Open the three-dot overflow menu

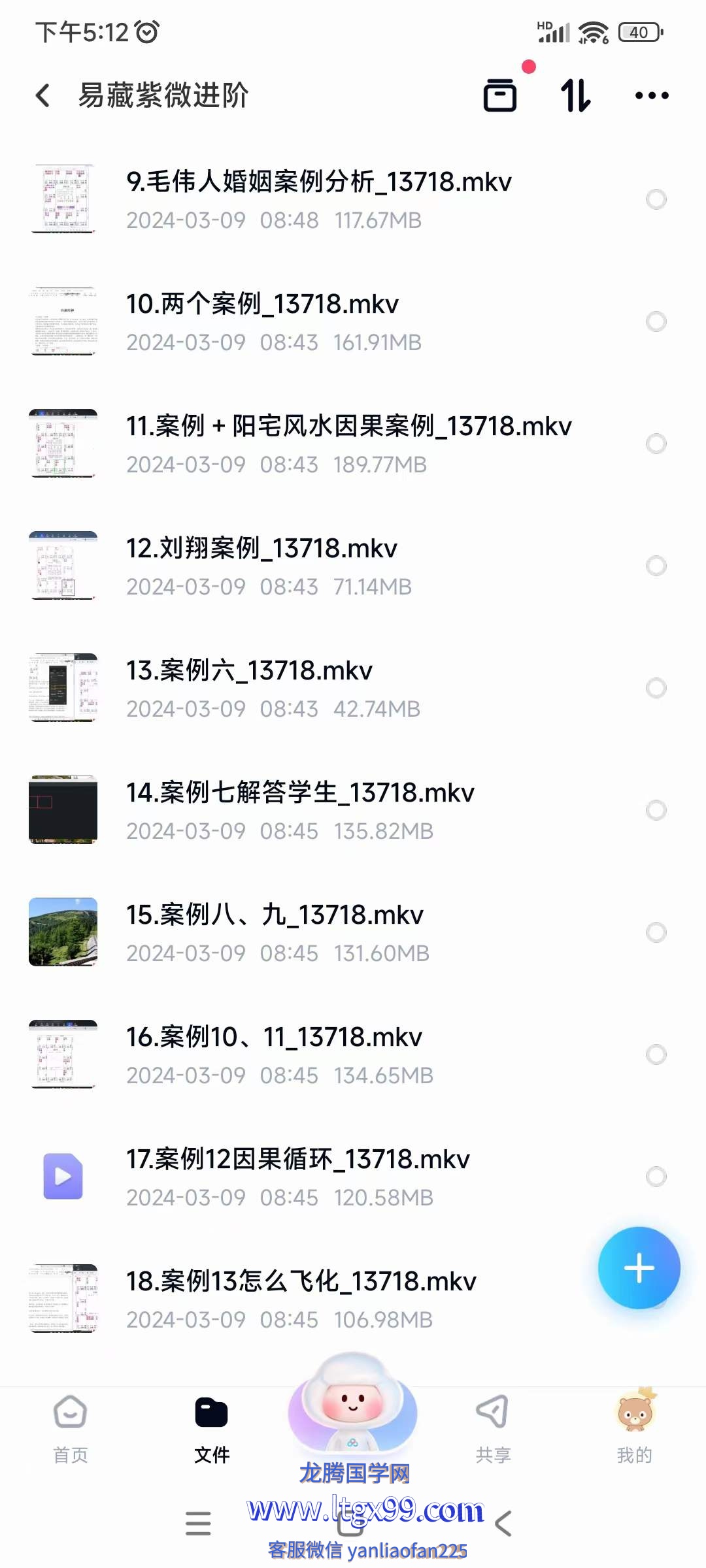(x=652, y=95)
